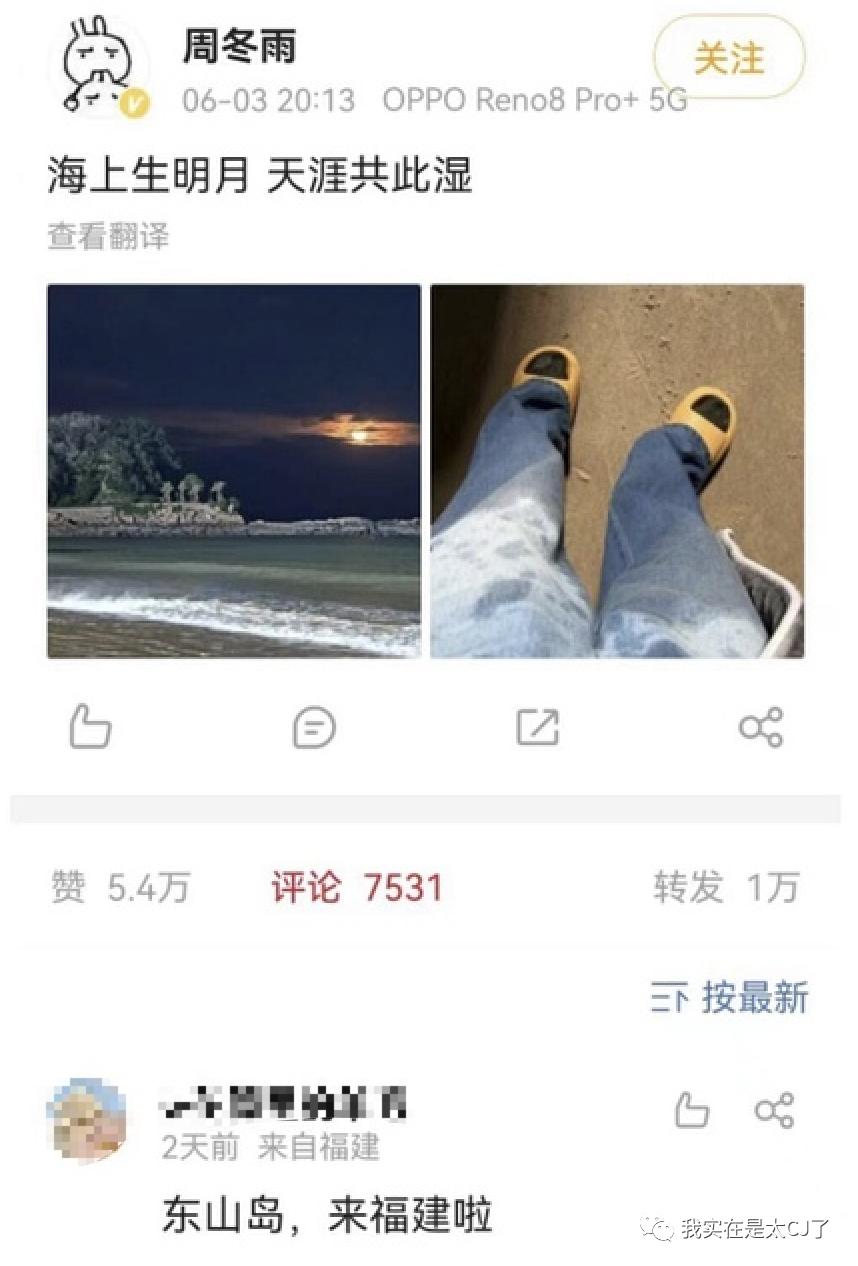858x1266 pixels.
Task: Open comments using the speech bubble icon
Action: point(315,728)
